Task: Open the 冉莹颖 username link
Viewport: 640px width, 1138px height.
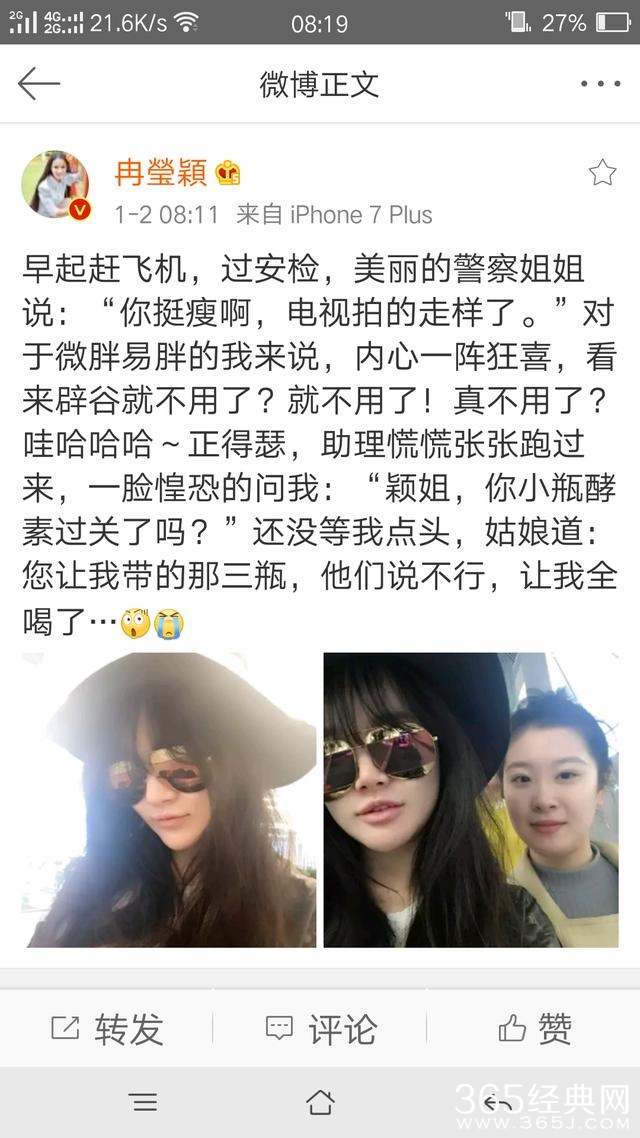Action: point(161,172)
